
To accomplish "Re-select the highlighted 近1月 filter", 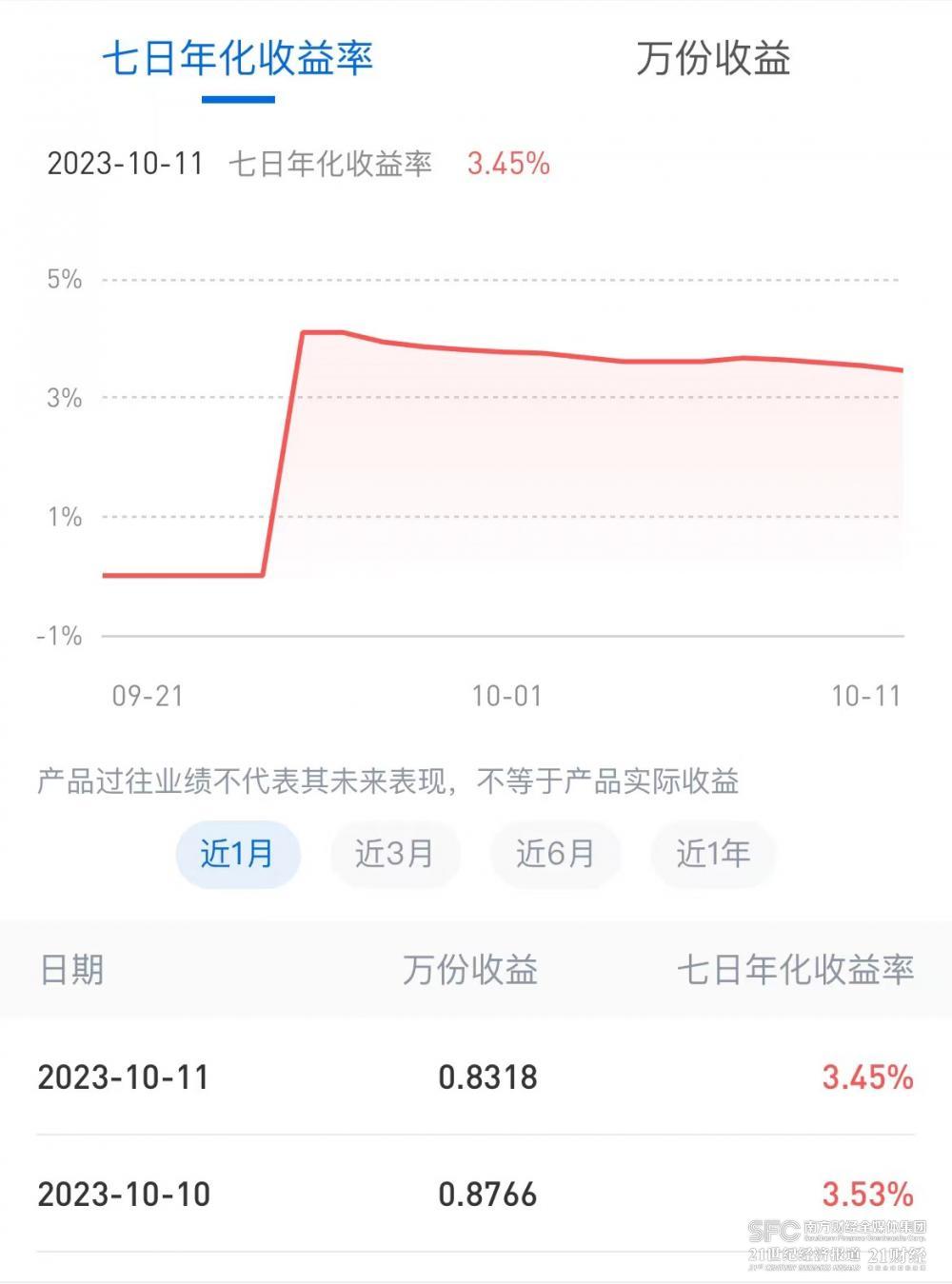I will (238, 854).
